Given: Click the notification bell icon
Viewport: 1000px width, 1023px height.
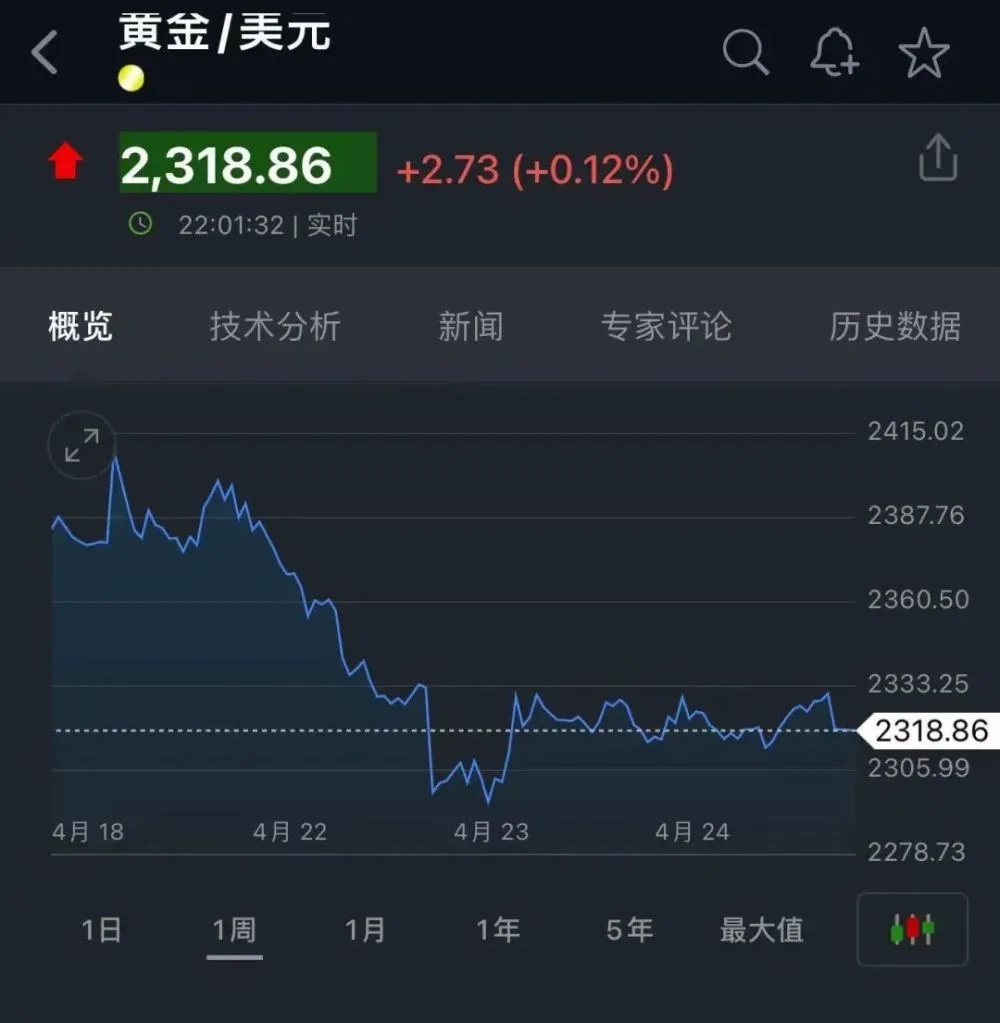Looking at the screenshot, I should [835, 55].
